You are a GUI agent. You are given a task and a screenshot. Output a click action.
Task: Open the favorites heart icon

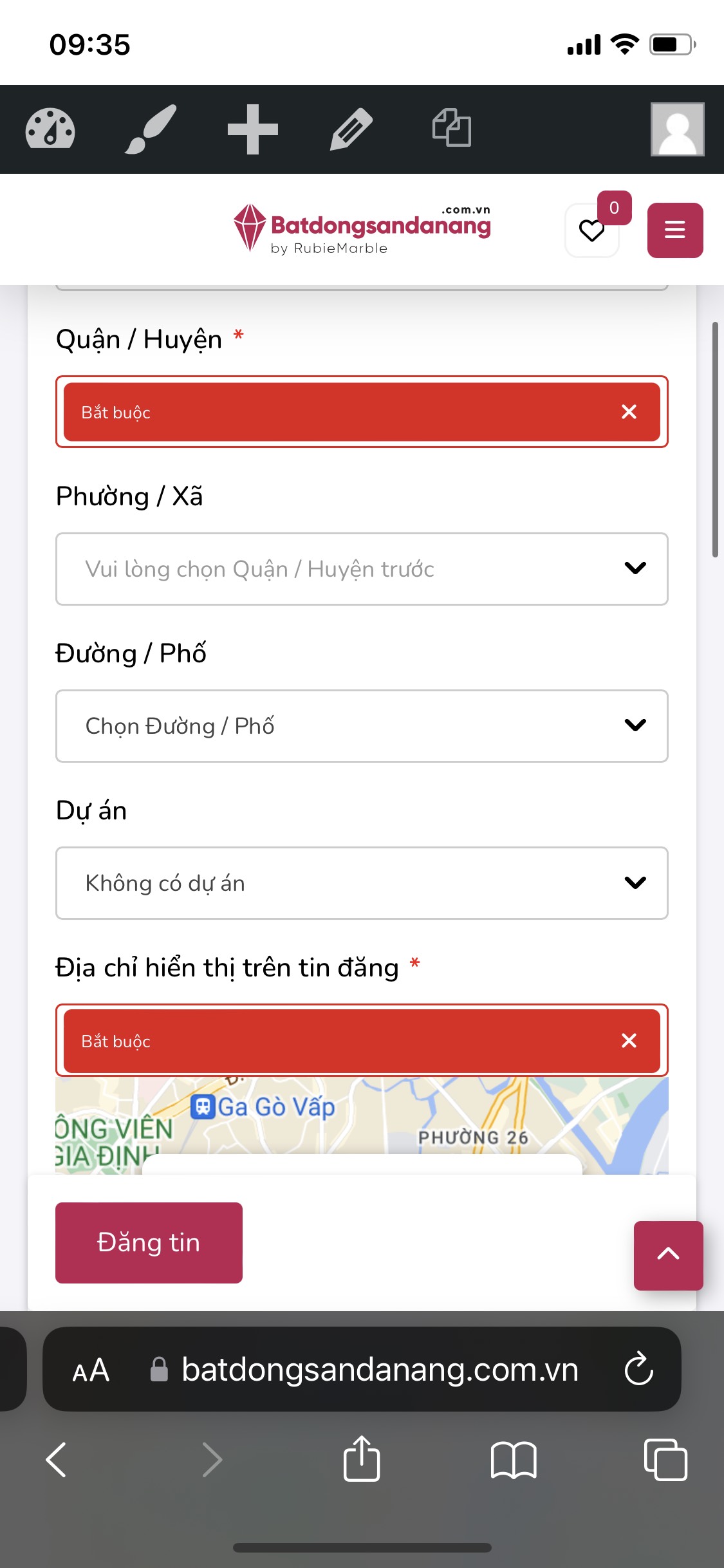[592, 230]
